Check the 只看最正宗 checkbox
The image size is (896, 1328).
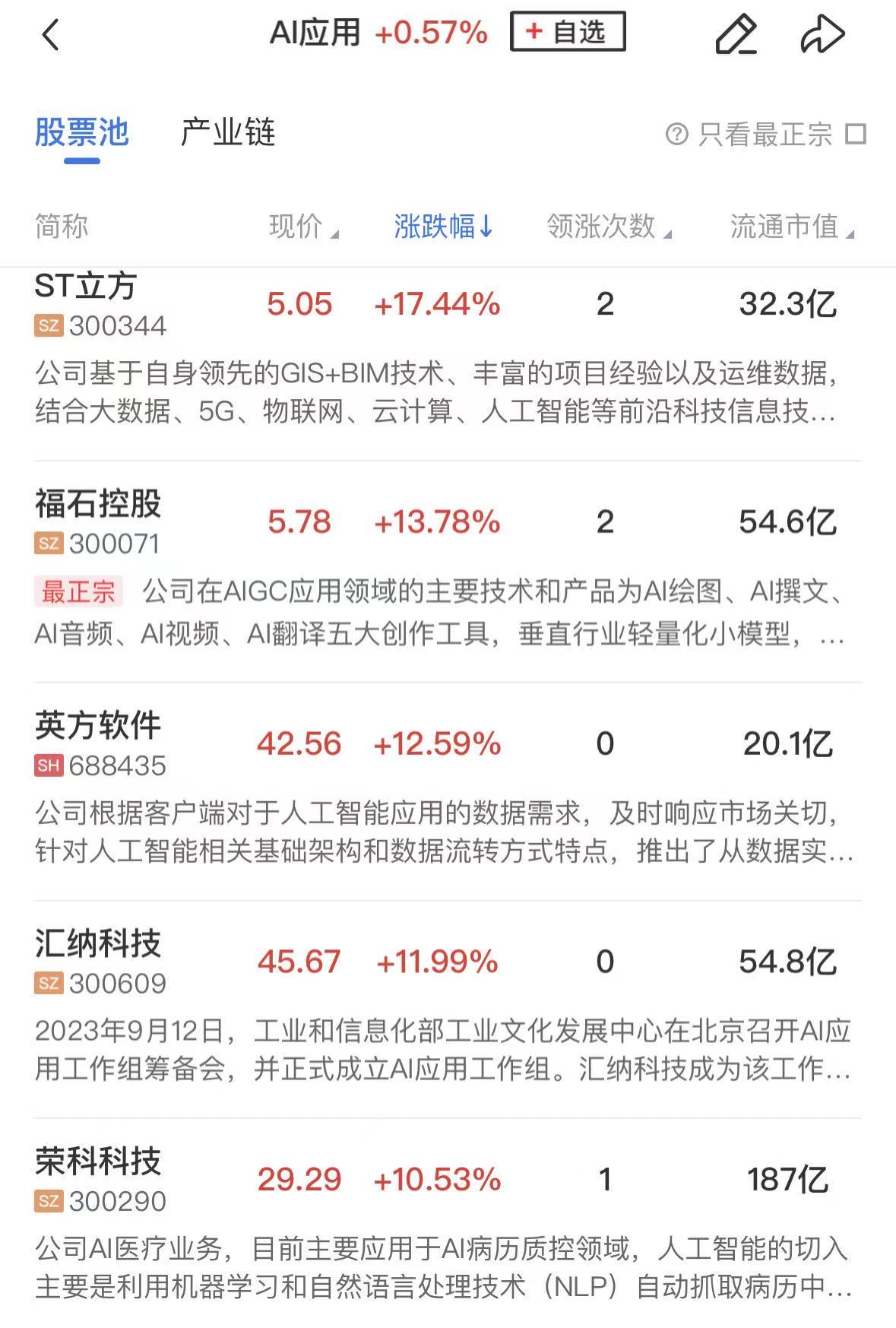pos(856,135)
